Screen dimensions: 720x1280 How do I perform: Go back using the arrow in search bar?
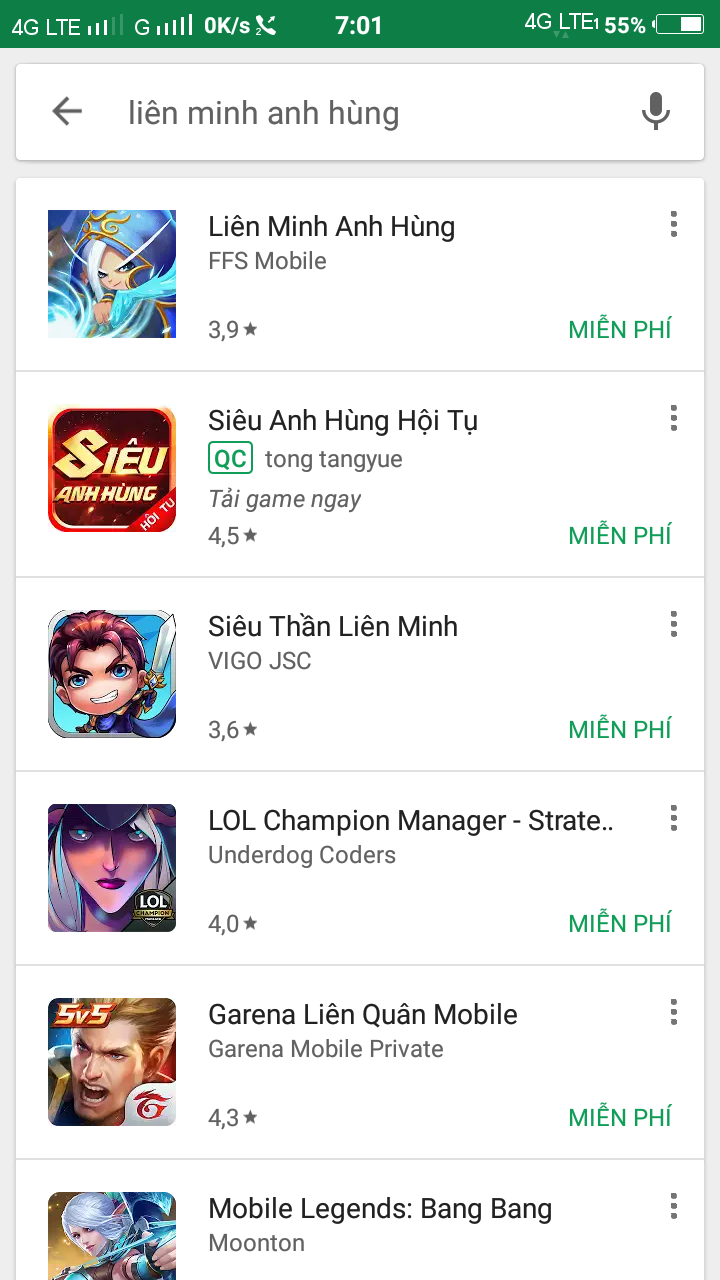click(67, 112)
